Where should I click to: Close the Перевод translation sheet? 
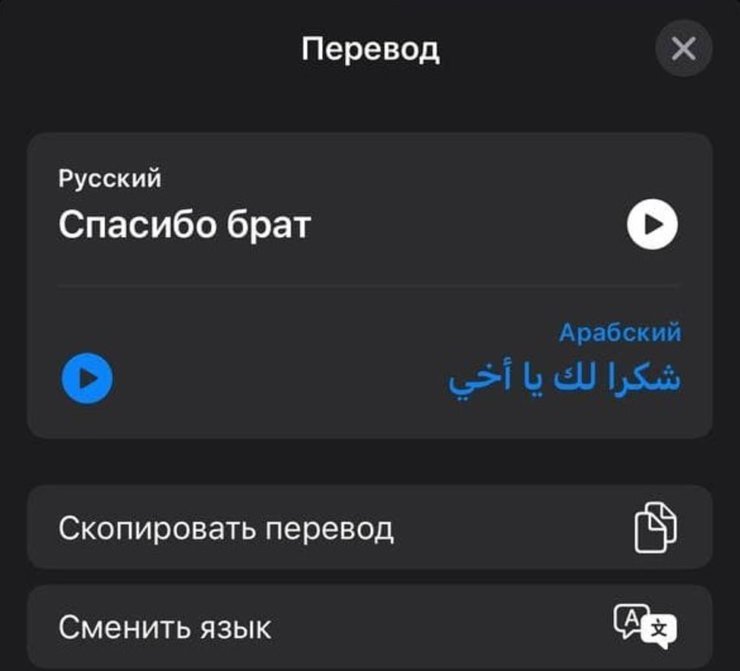click(x=684, y=48)
